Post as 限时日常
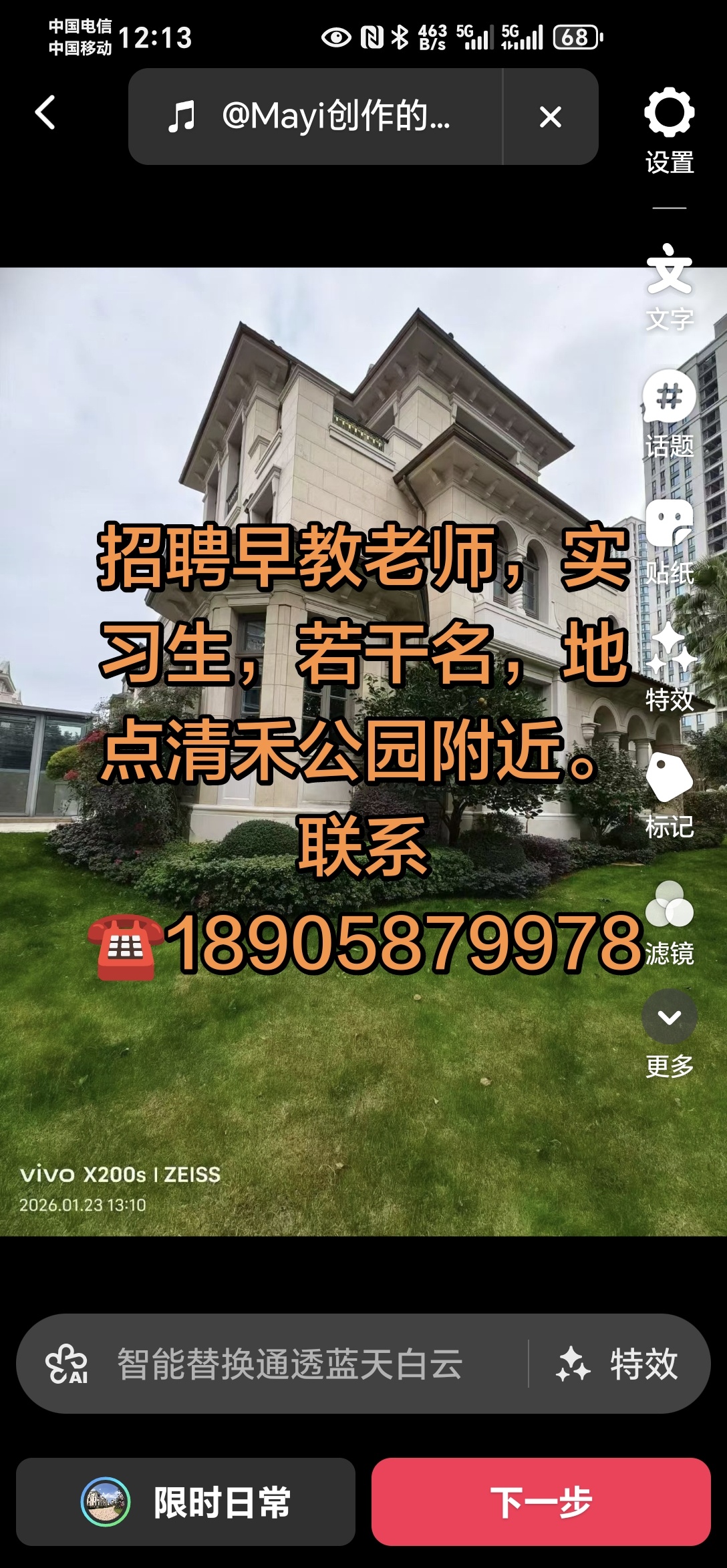The width and height of the screenshot is (727, 1568). tap(186, 1503)
